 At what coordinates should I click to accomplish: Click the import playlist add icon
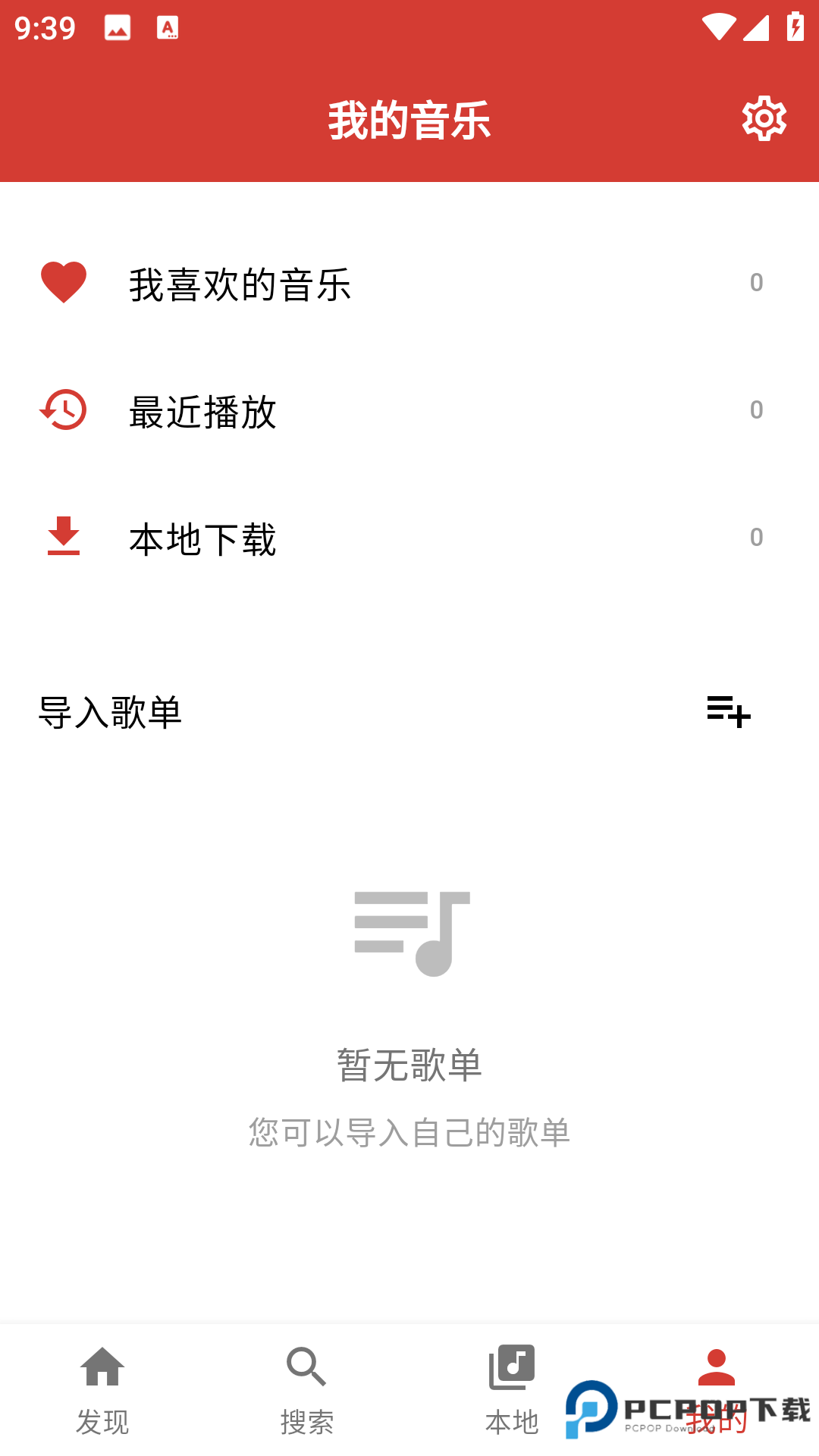pyautogui.click(x=730, y=711)
